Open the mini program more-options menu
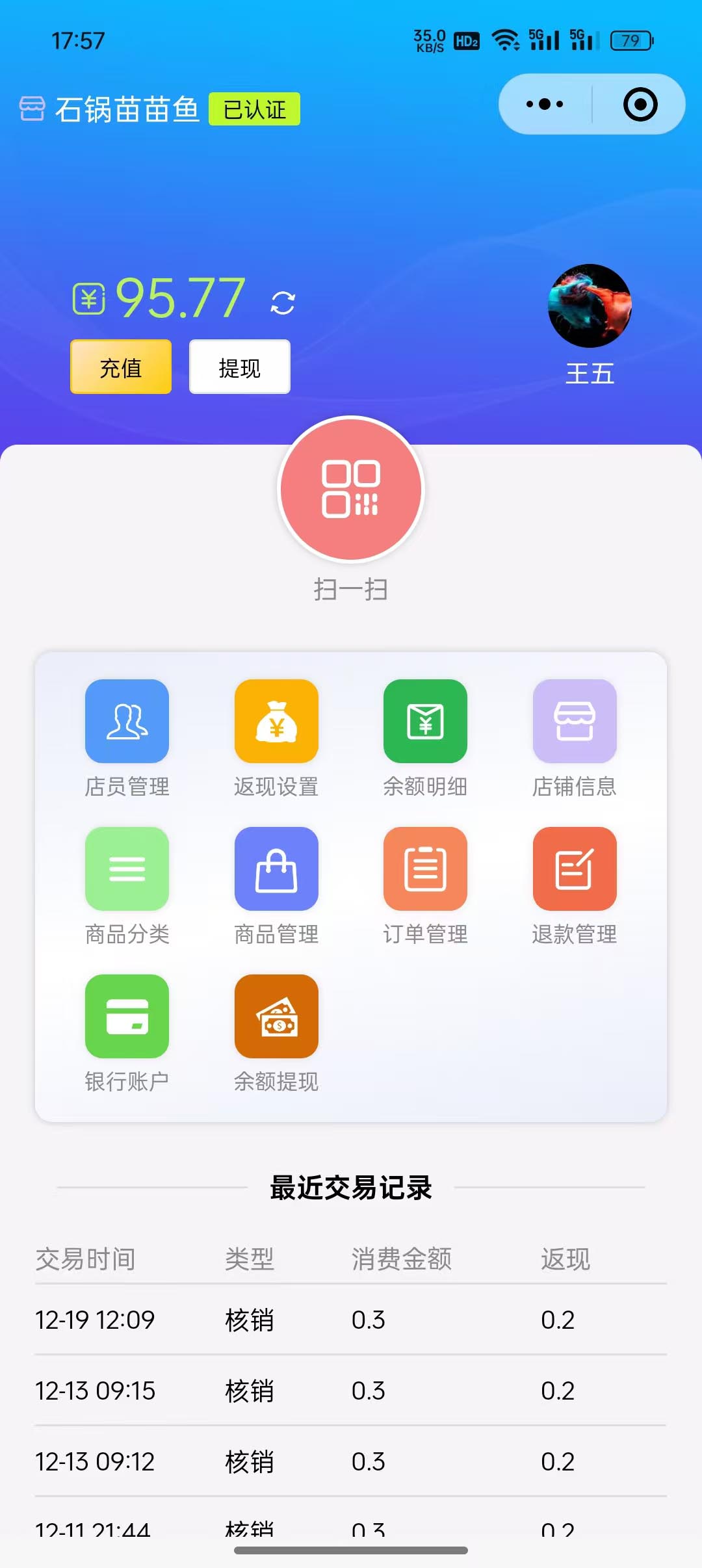The width and height of the screenshot is (702, 1568). point(545,104)
